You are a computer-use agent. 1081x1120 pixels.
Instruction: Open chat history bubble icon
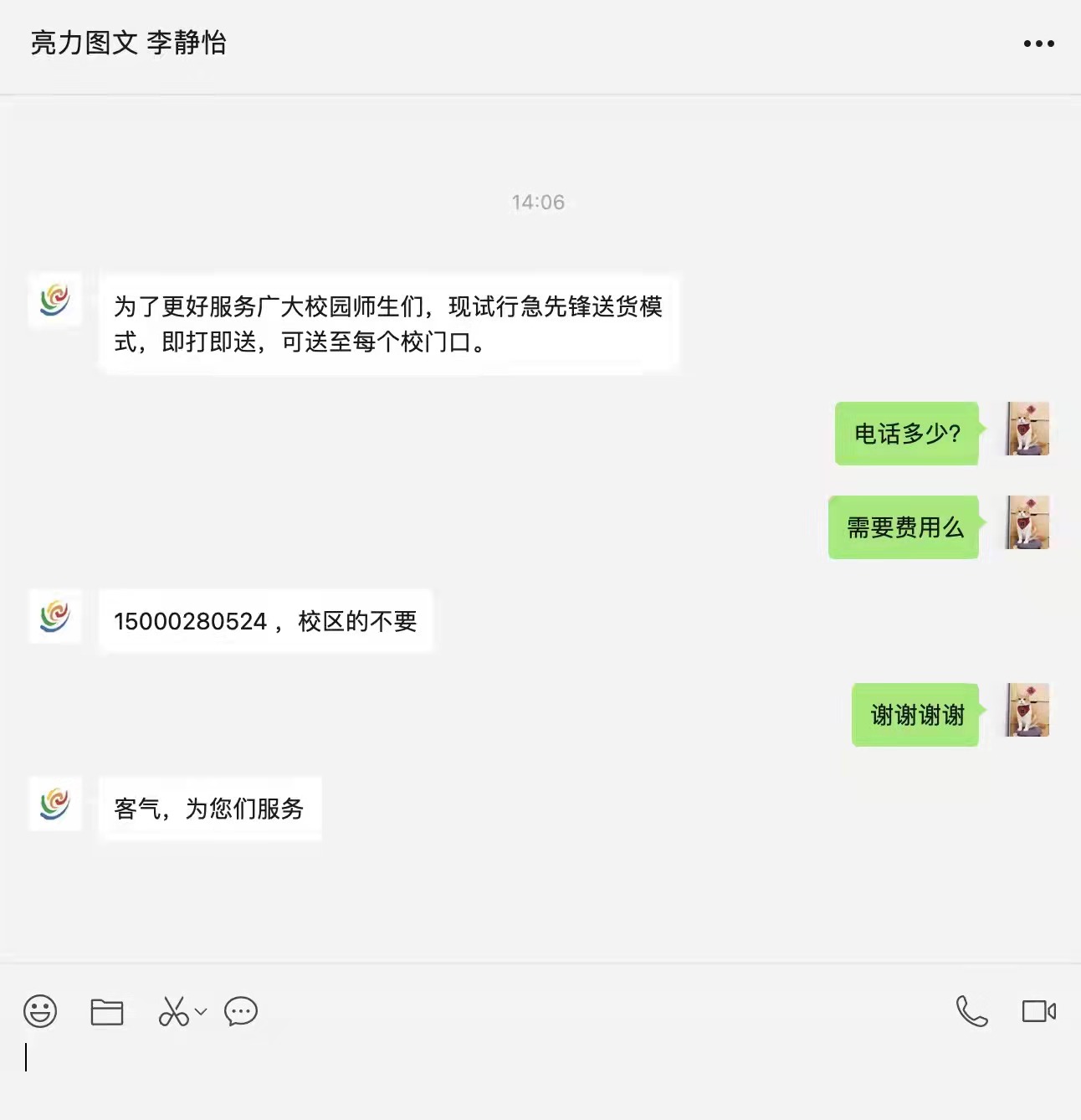(x=241, y=1011)
